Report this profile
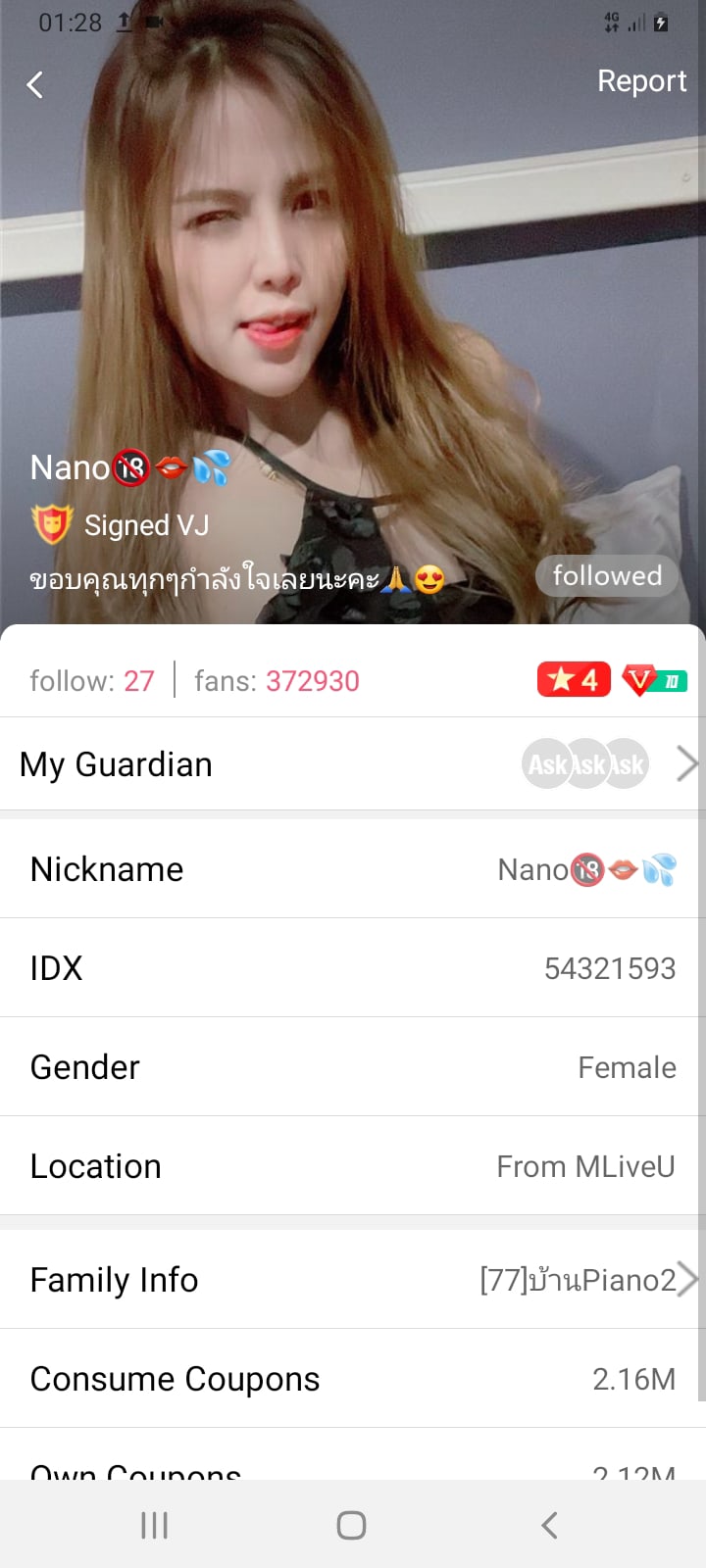The width and height of the screenshot is (706, 1568). tap(641, 81)
